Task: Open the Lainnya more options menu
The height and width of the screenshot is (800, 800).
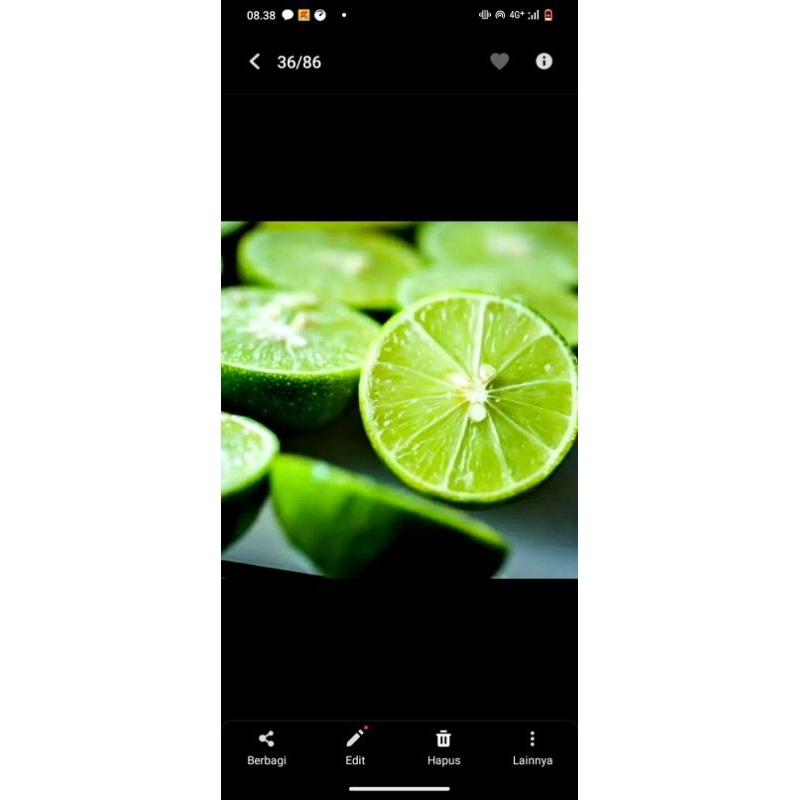Action: pos(532,746)
